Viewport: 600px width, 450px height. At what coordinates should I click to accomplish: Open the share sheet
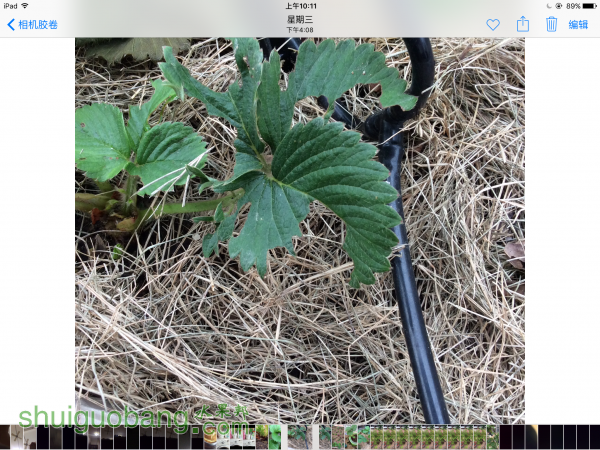pos(522,24)
